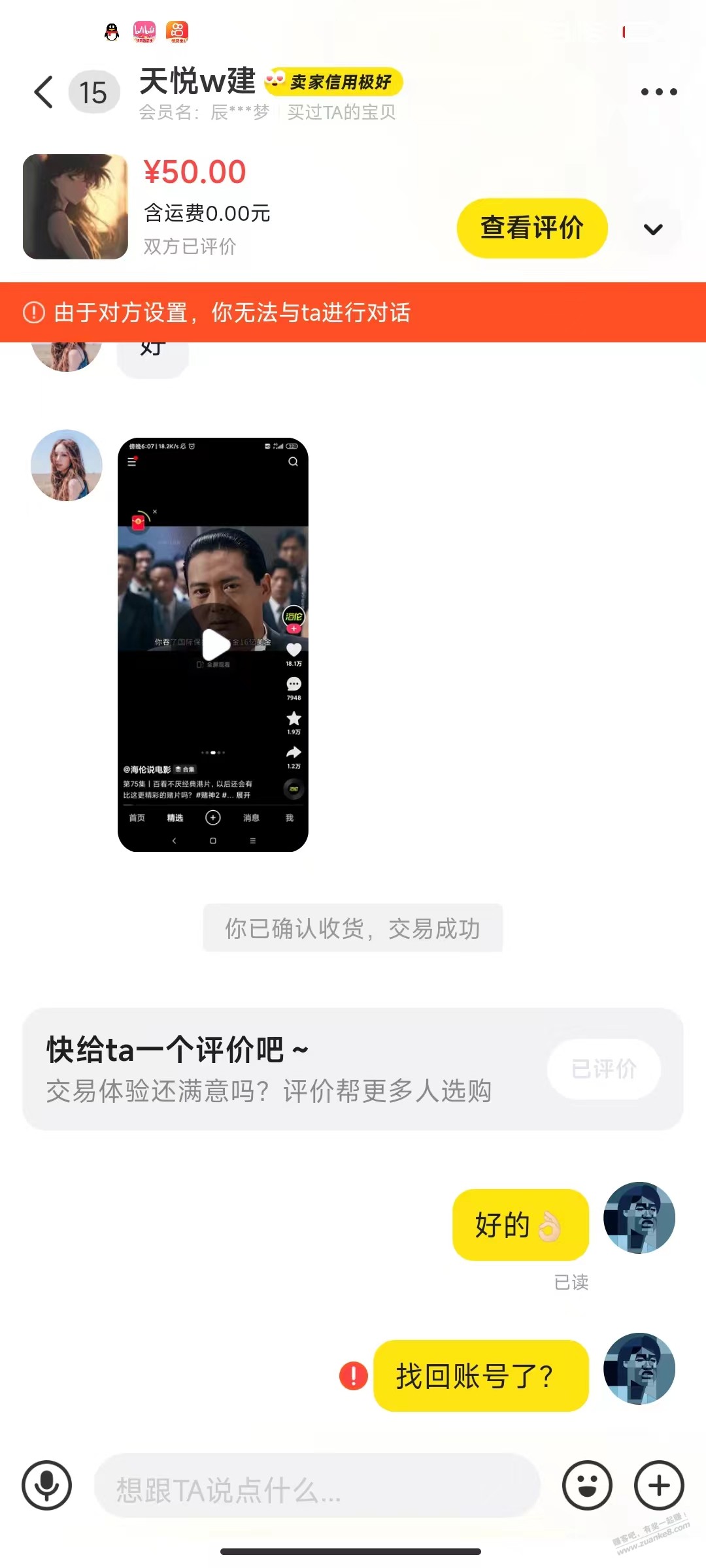The width and height of the screenshot is (706, 1568).
Task: Go back to the message list
Action: click(44, 91)
